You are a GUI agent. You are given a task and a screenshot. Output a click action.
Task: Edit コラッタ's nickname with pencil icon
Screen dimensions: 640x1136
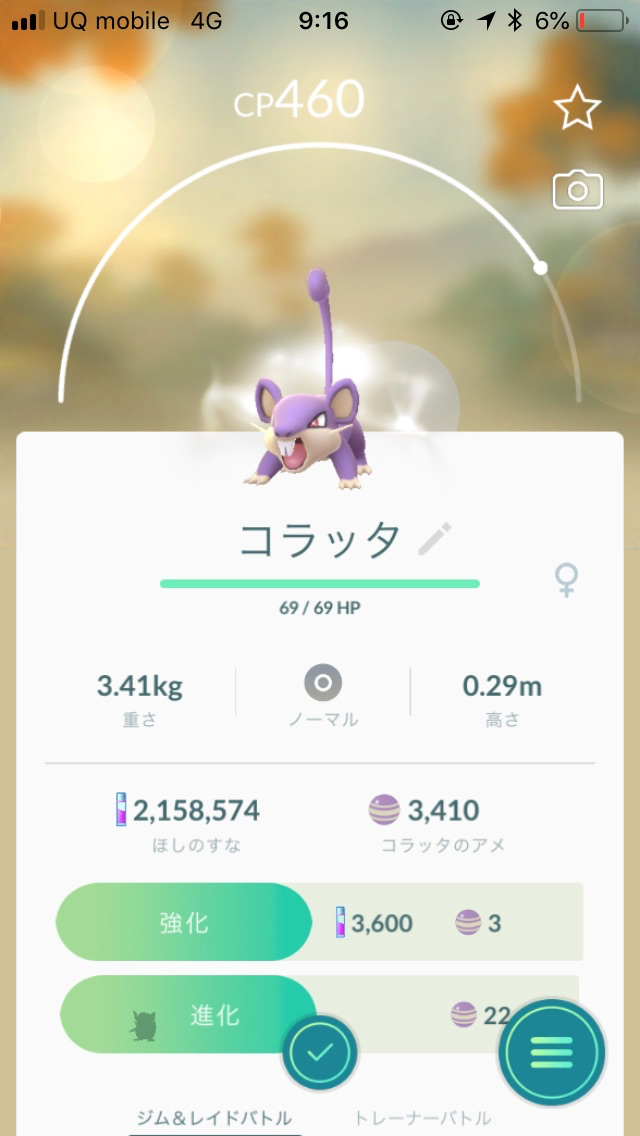[434, 540]
